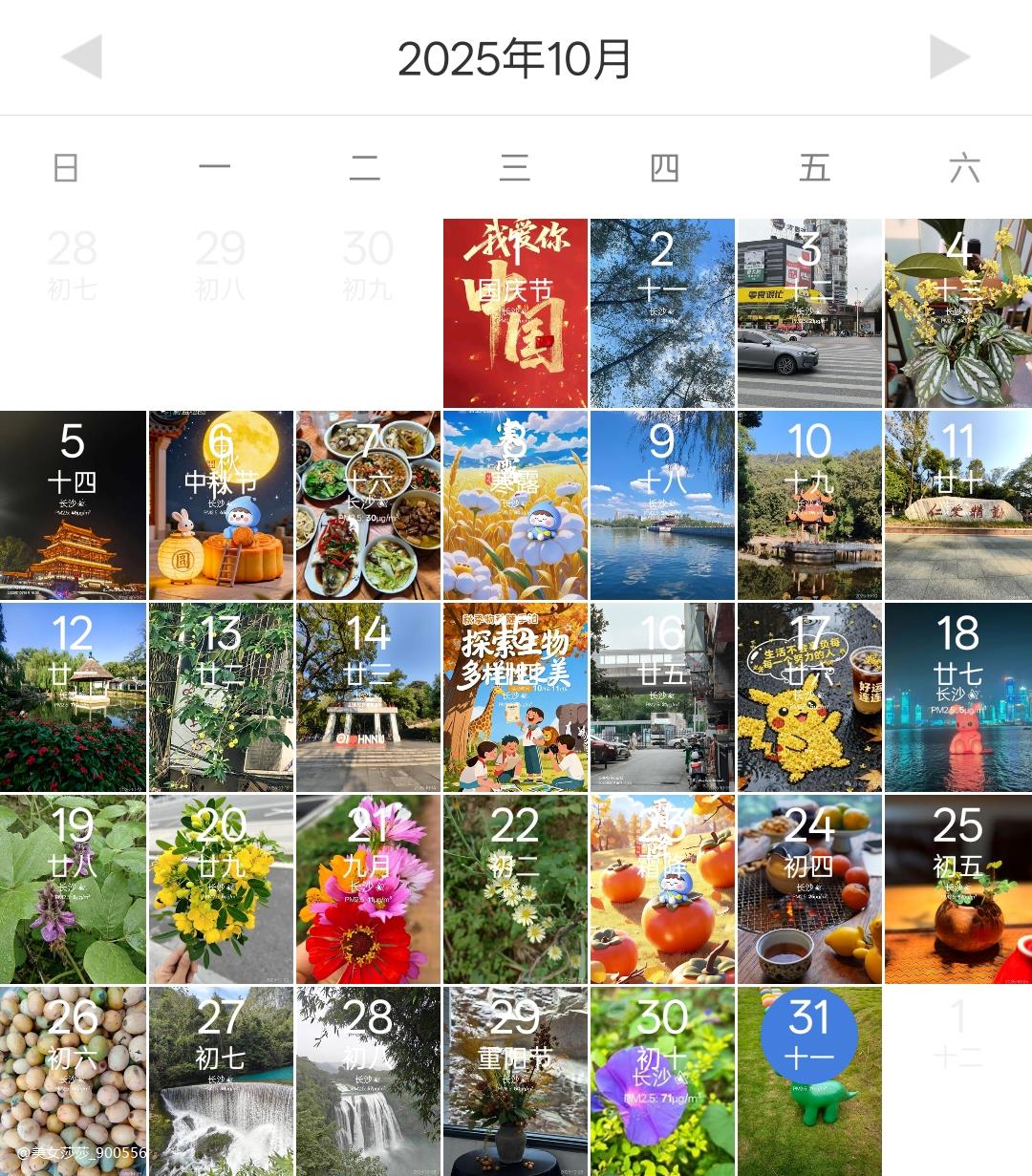Open the Mid-Autumn Festival day, October 6
Screen dimensions: 1032x1176
tap(221, 505)
